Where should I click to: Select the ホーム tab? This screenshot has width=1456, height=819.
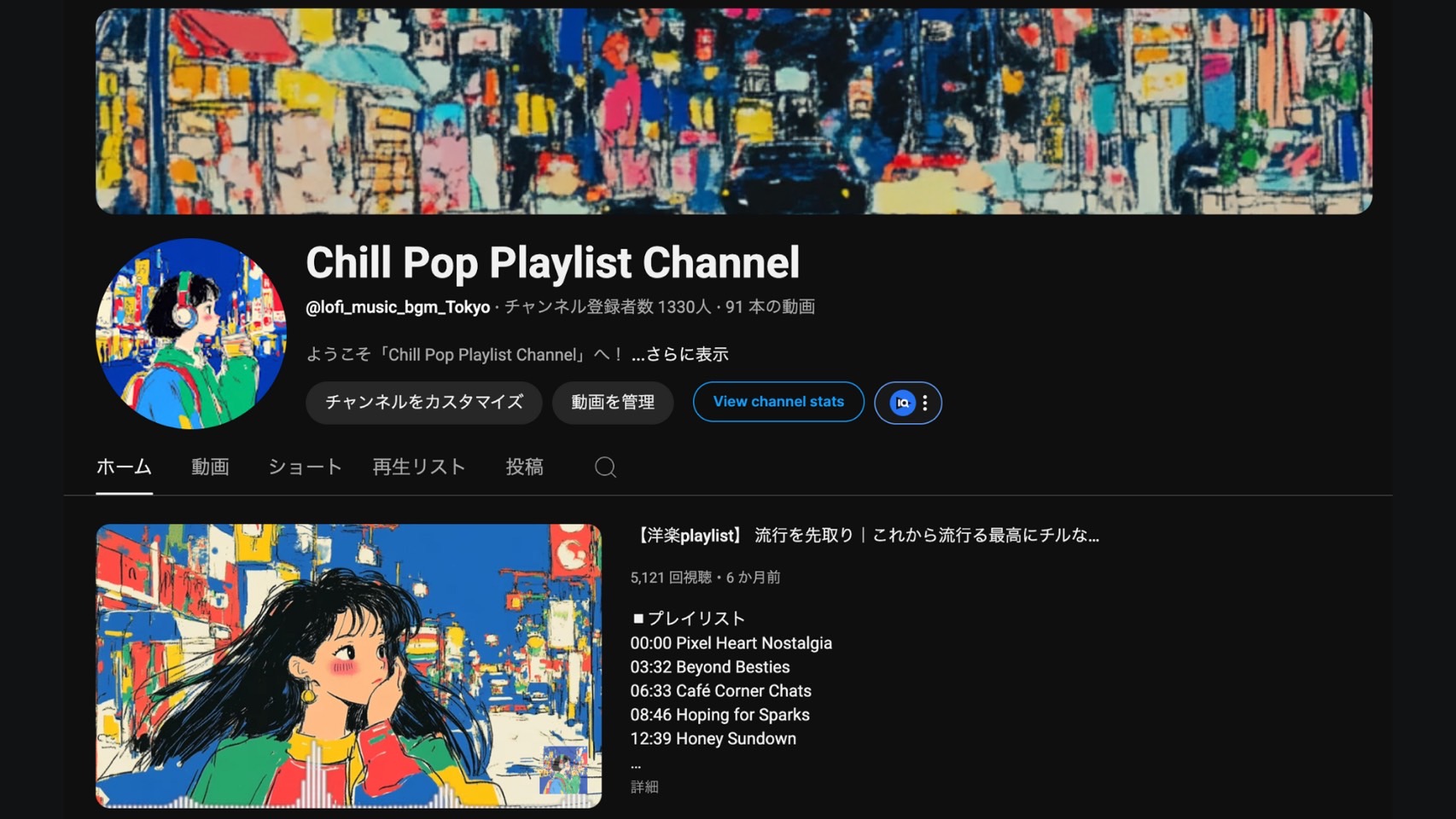point(124,467)
